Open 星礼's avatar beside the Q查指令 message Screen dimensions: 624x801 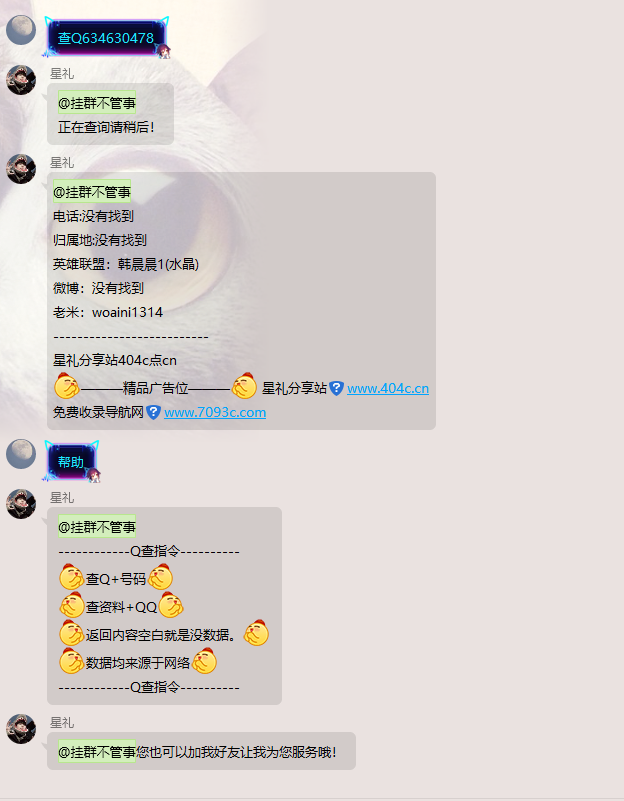(x=21, y=503)
